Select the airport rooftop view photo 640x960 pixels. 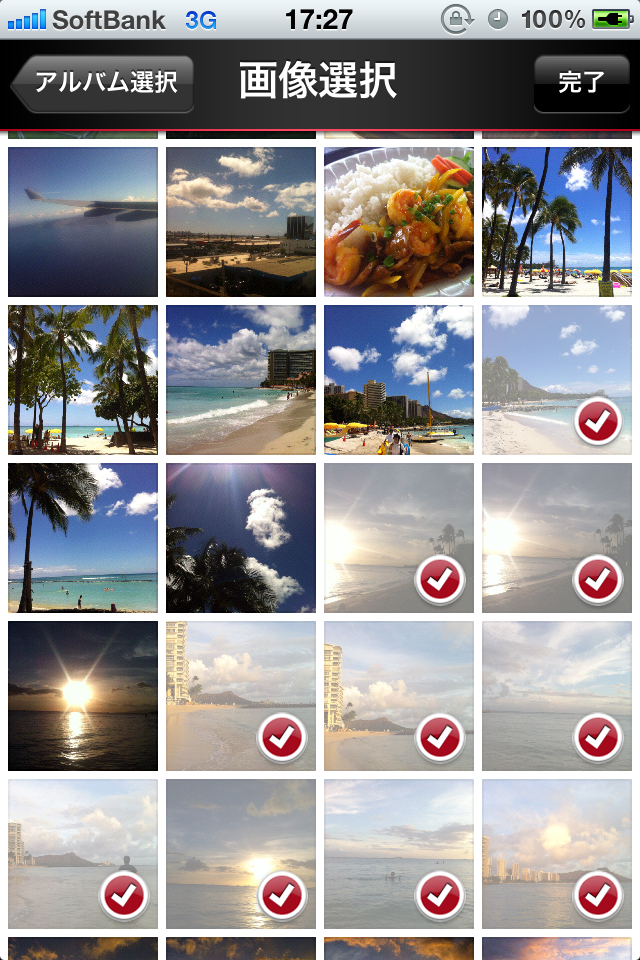point(241,222)
